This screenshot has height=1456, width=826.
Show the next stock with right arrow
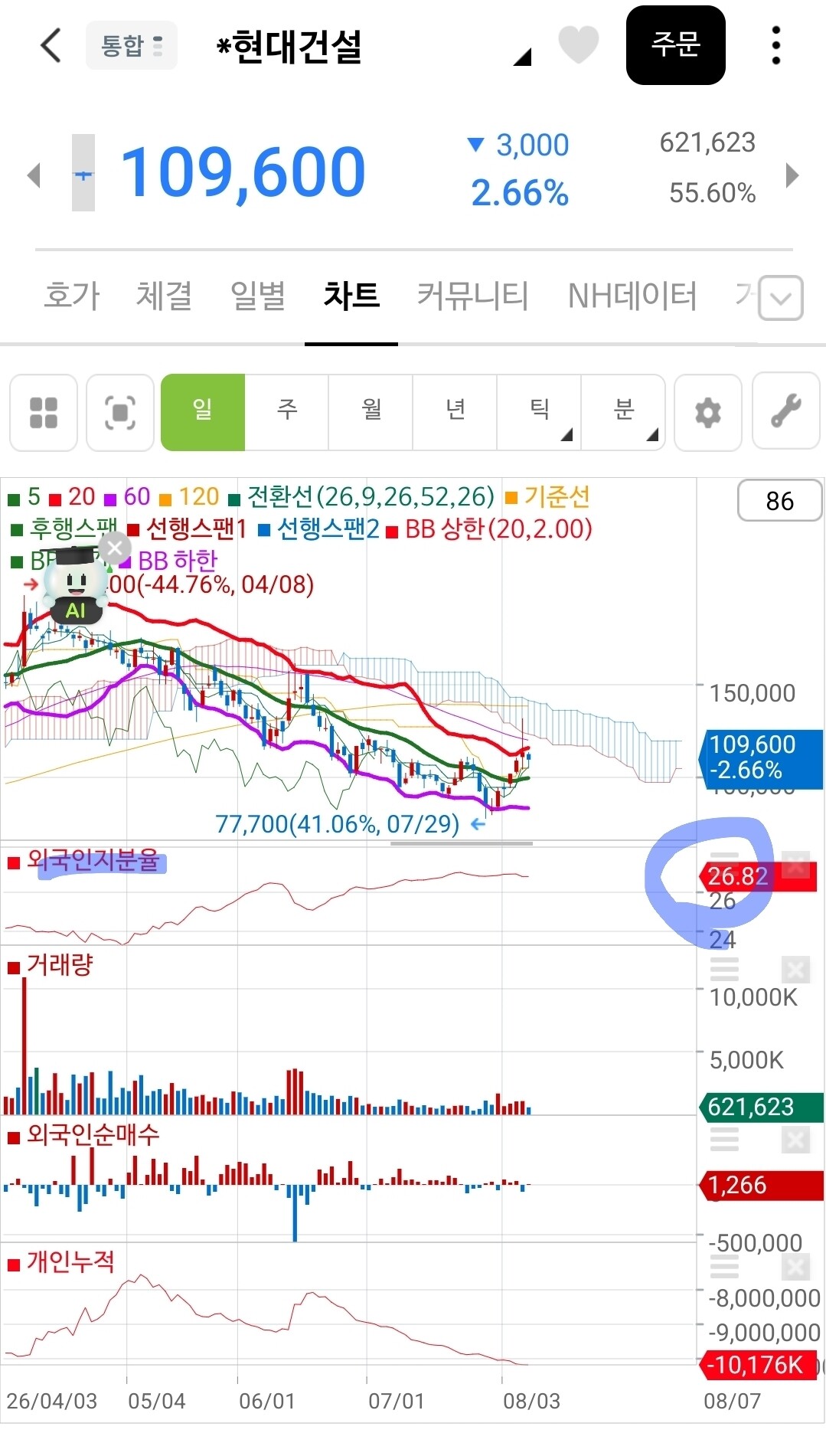click(792, 175)
